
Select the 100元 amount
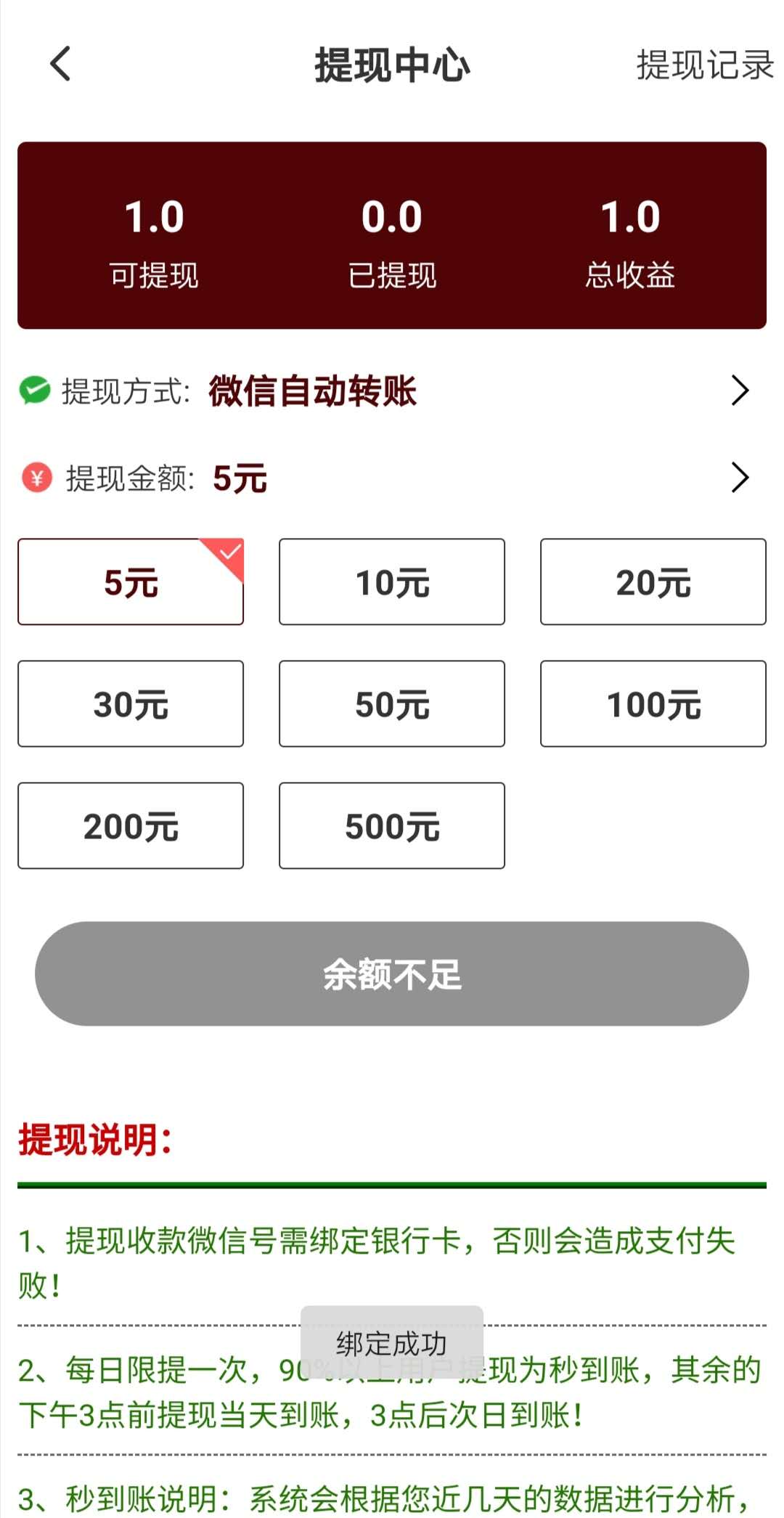(x=653, y=703)
